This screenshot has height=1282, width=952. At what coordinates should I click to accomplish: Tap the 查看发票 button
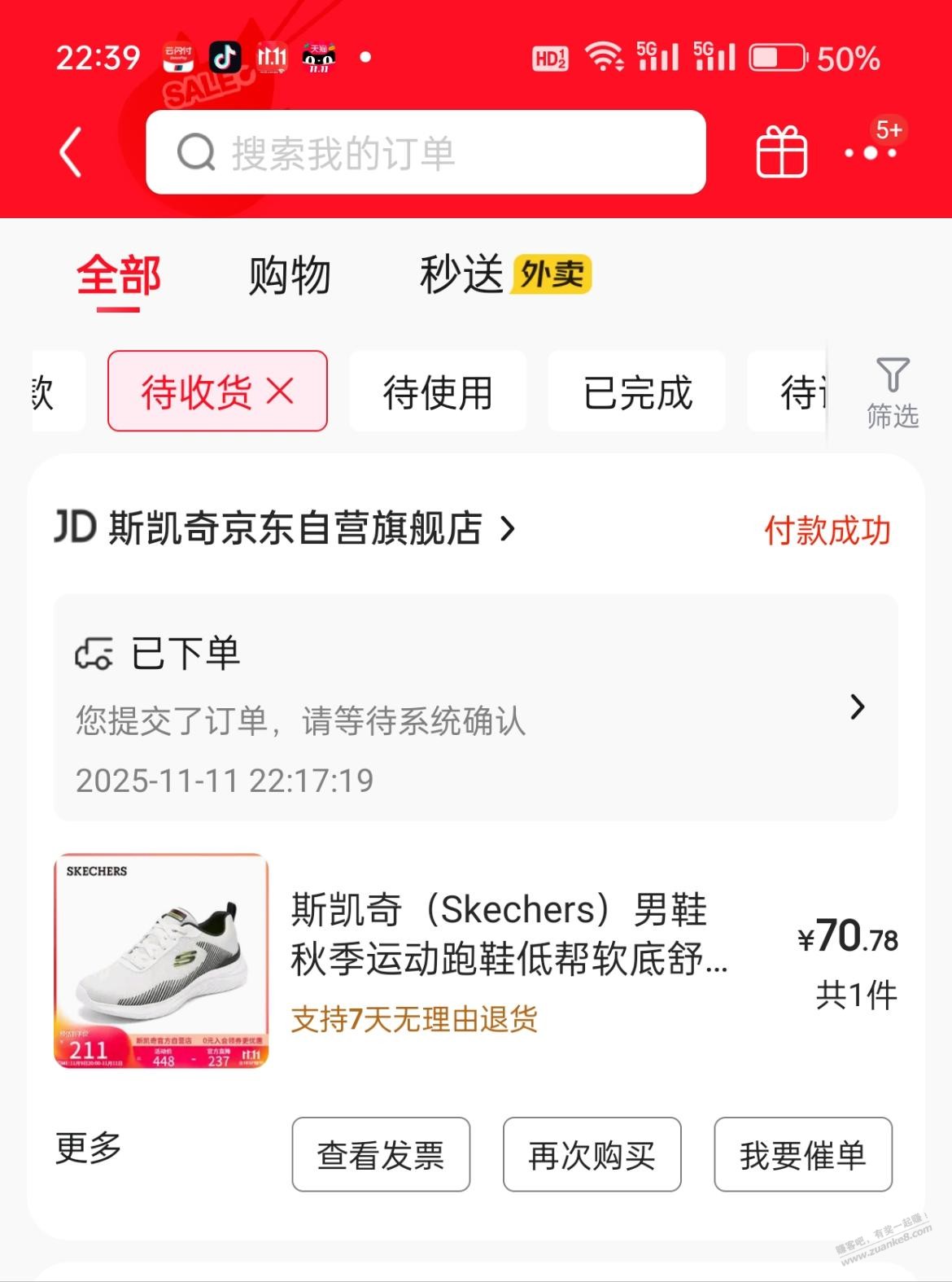381,1154
